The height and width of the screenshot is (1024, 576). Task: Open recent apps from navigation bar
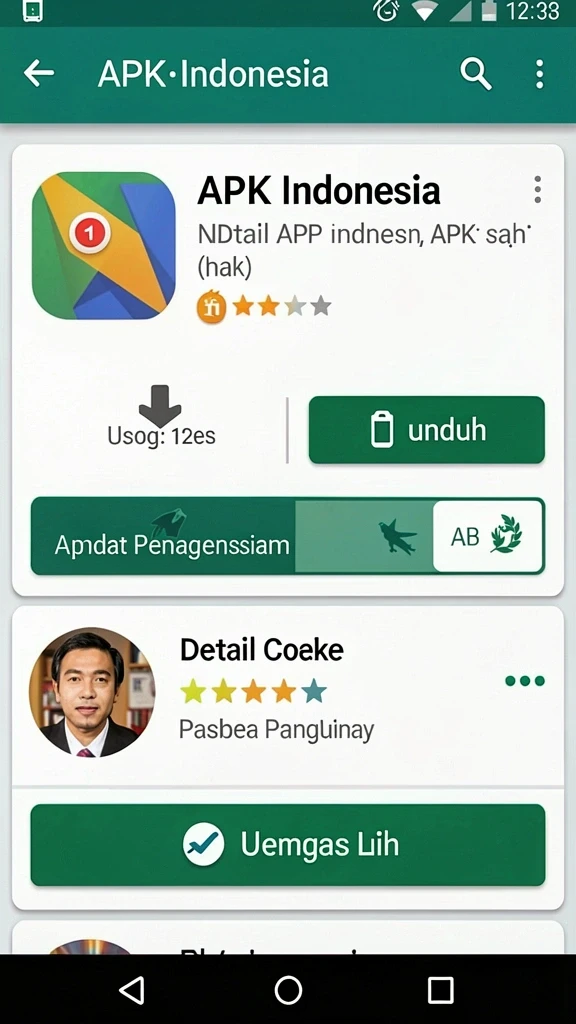(441, 990)
